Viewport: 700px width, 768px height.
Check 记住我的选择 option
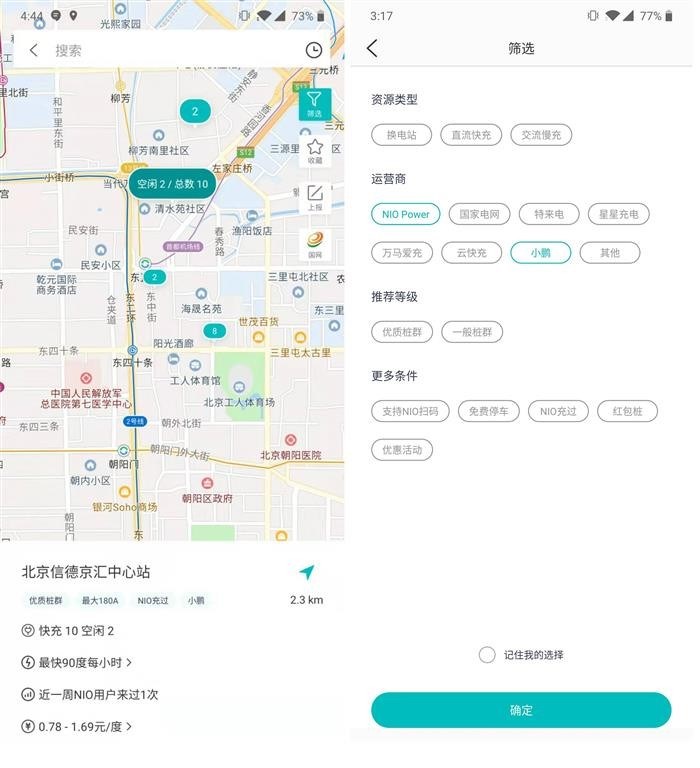(x=487, y=655)
